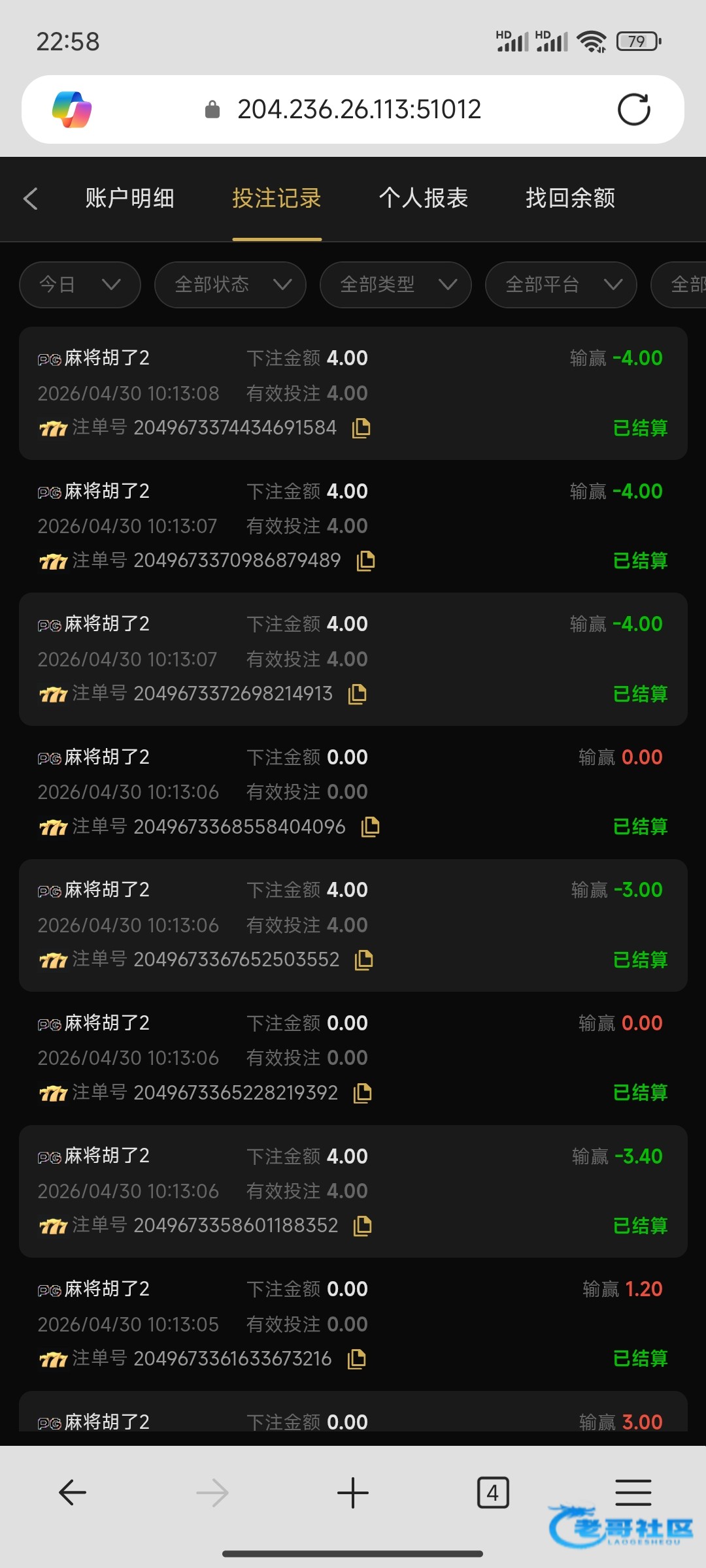Copy bet number 2049673370986879489
The width and height of the screenshot is (706, 1568).
[x=365, y=561]
